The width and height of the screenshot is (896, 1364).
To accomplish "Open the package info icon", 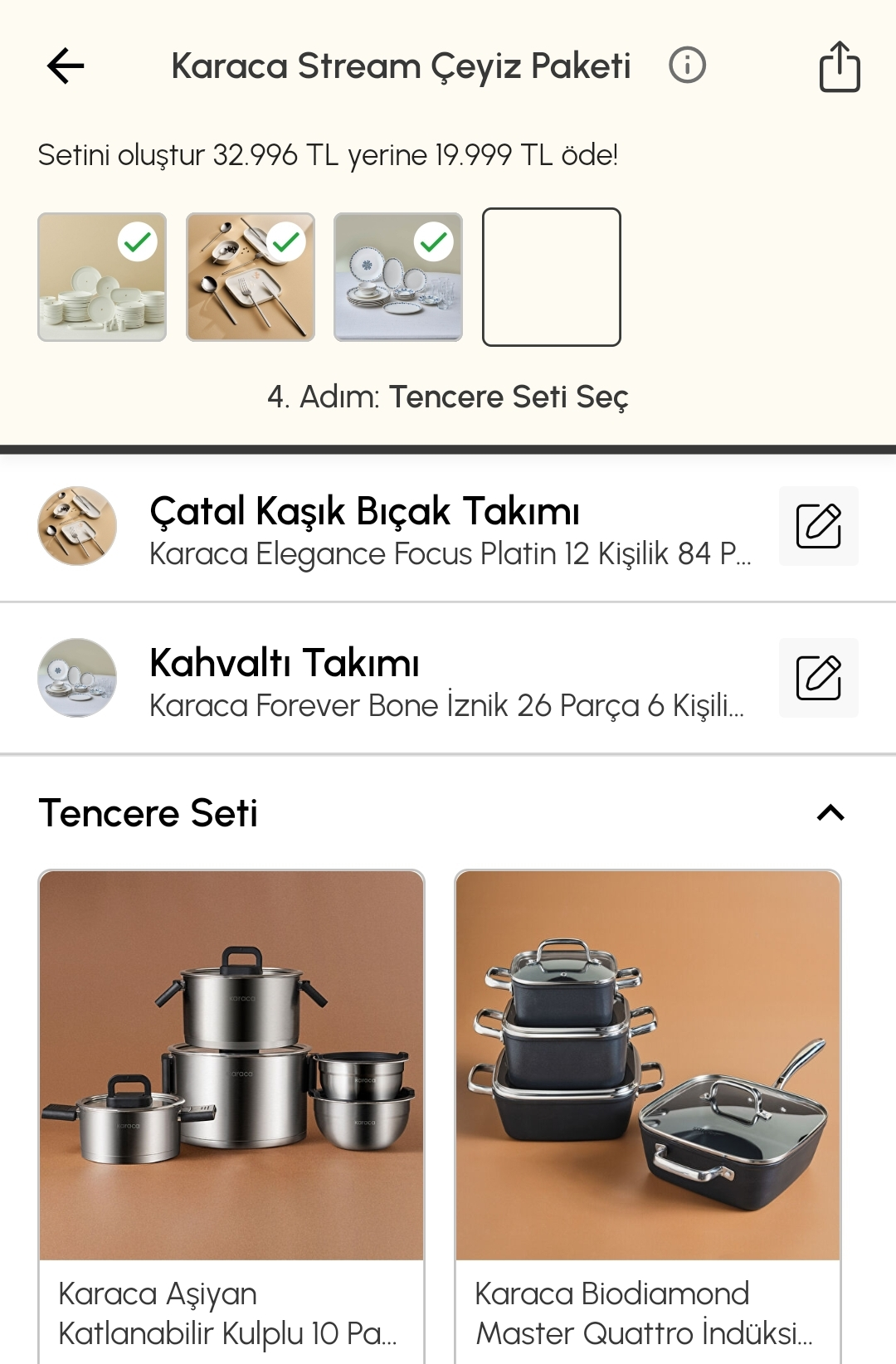I will tap(687, 66).
